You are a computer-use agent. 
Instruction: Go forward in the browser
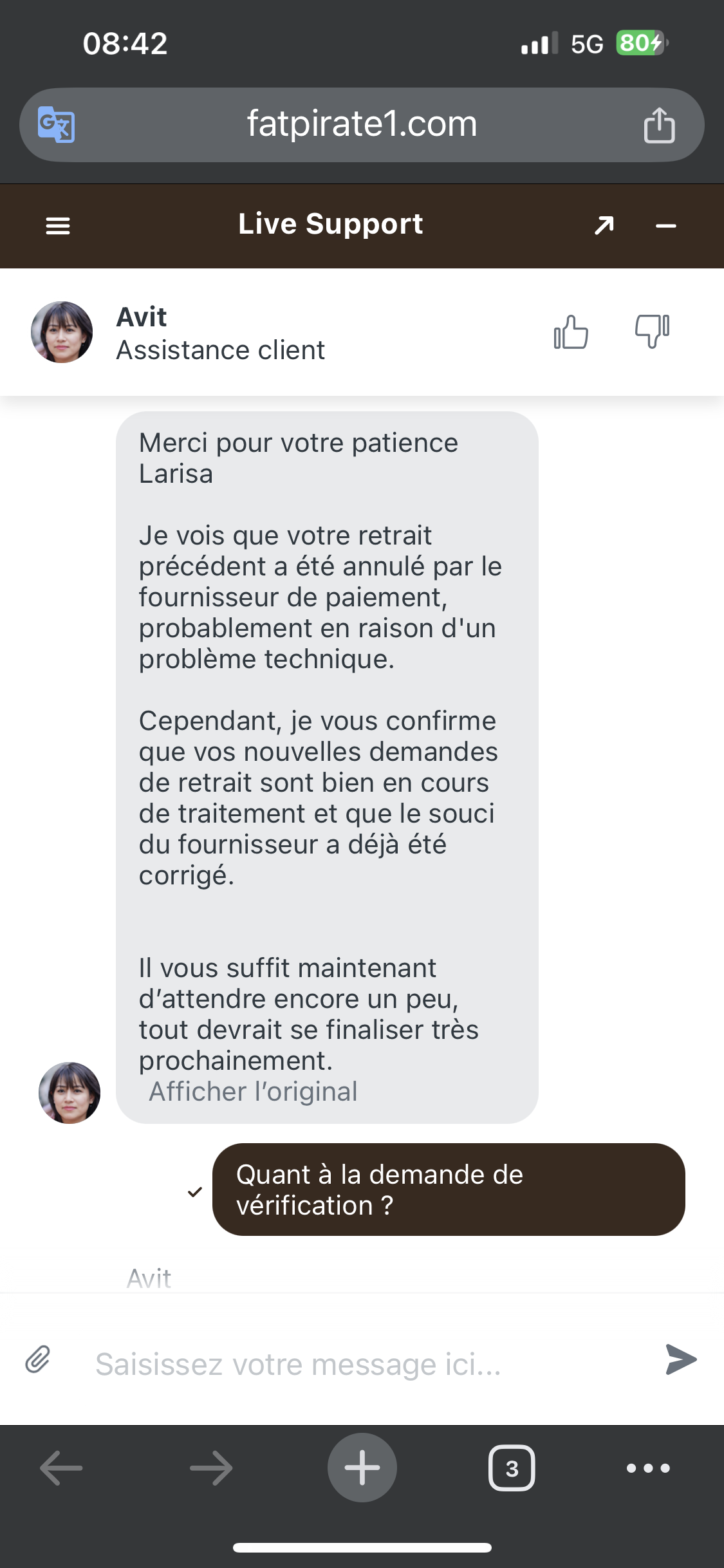pos(211,1468)
